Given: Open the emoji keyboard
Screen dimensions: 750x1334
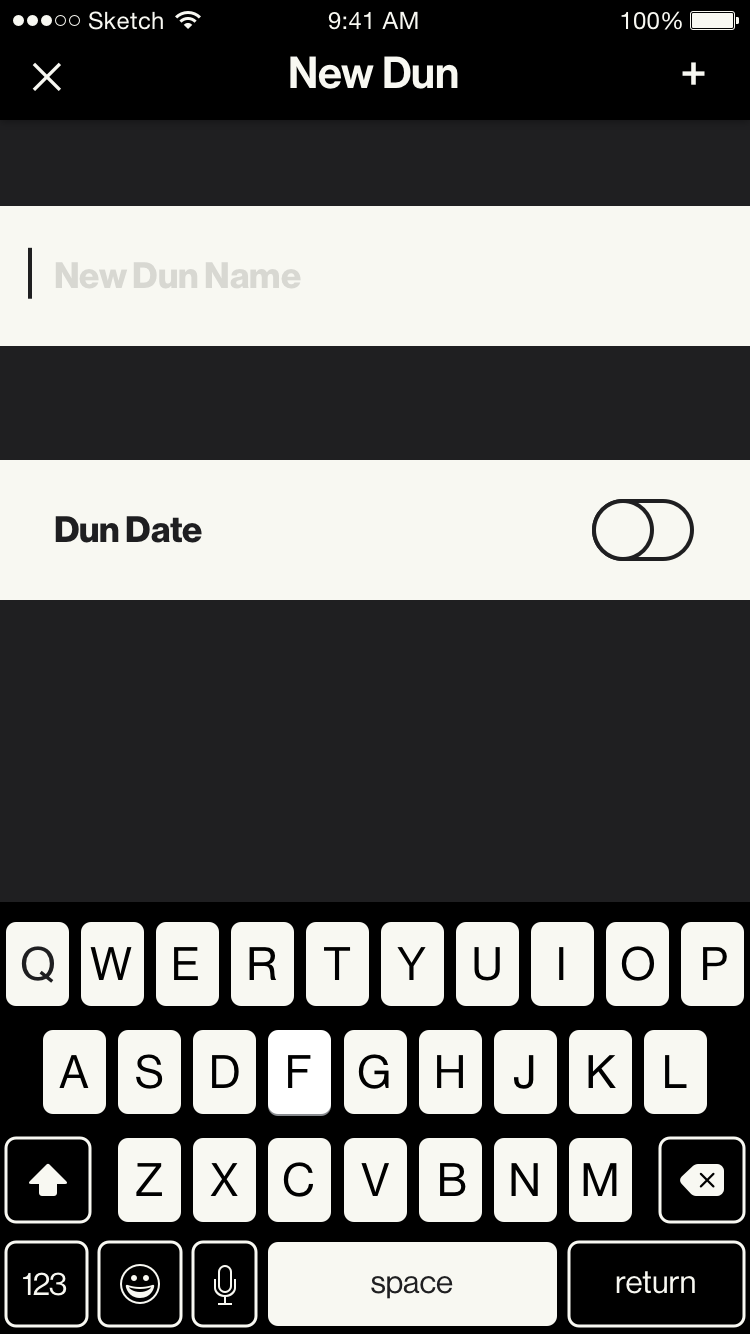Looking at the screenshot, I should pos(140,1283).
